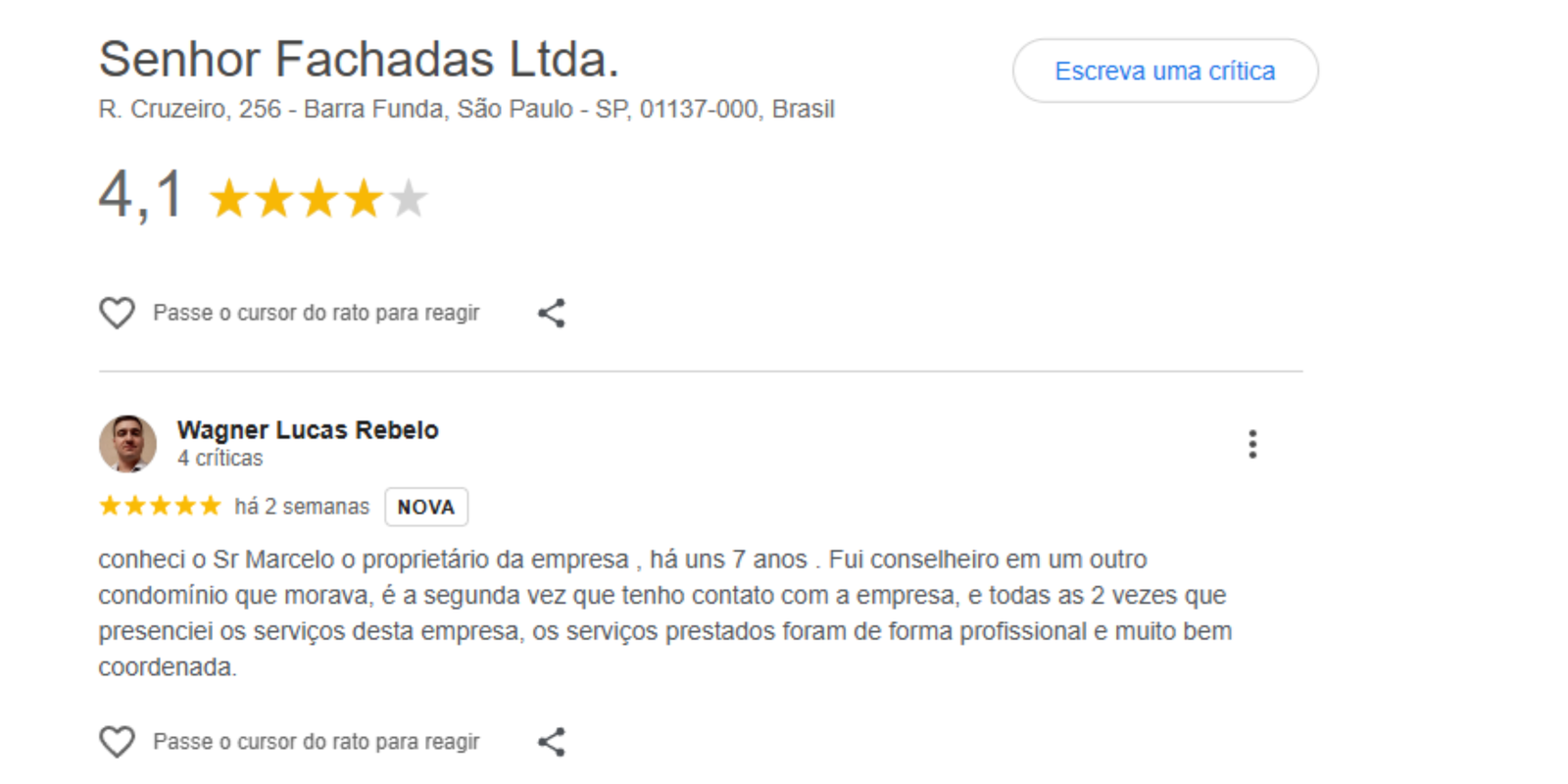React with the heart below the 4,1 rating
1568x784 pixels.
click(117, 313)
